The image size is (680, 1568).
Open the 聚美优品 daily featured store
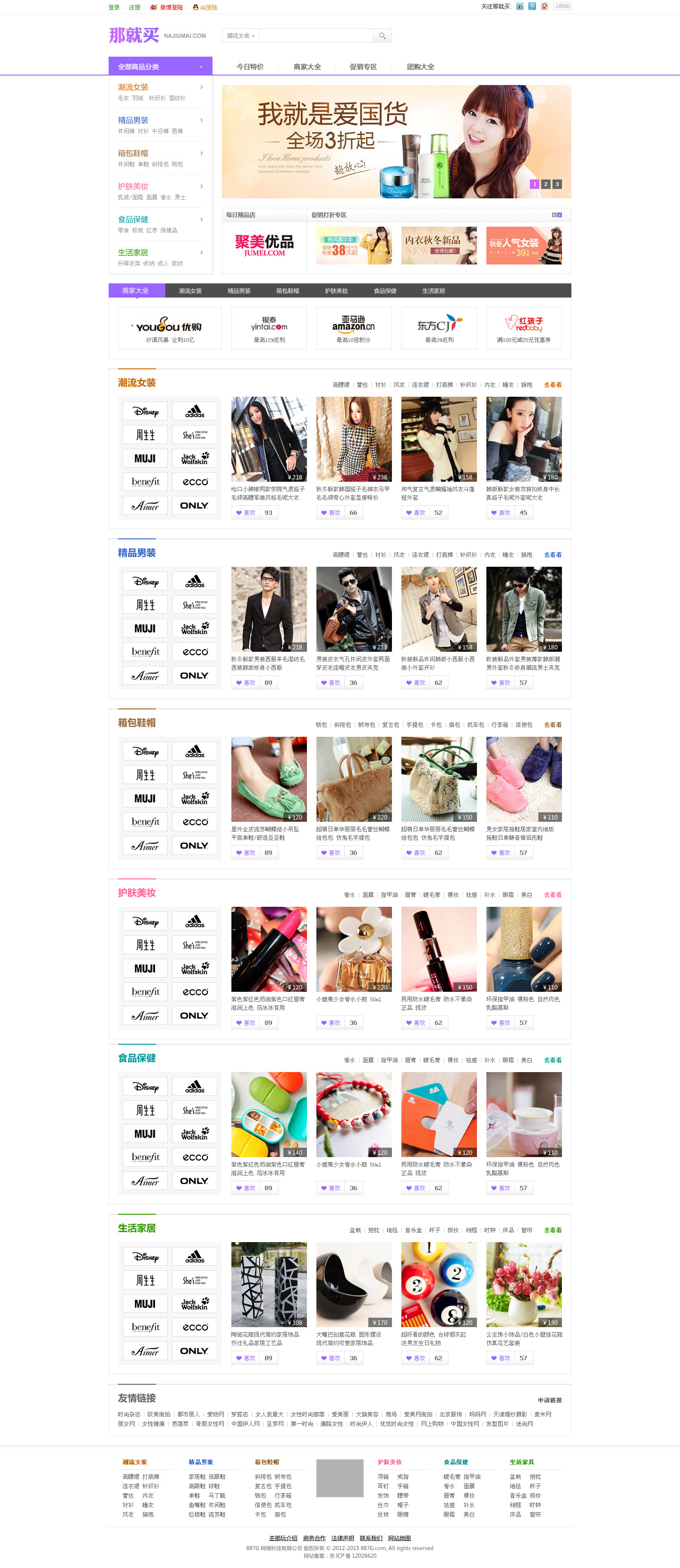tap(264, 246)
